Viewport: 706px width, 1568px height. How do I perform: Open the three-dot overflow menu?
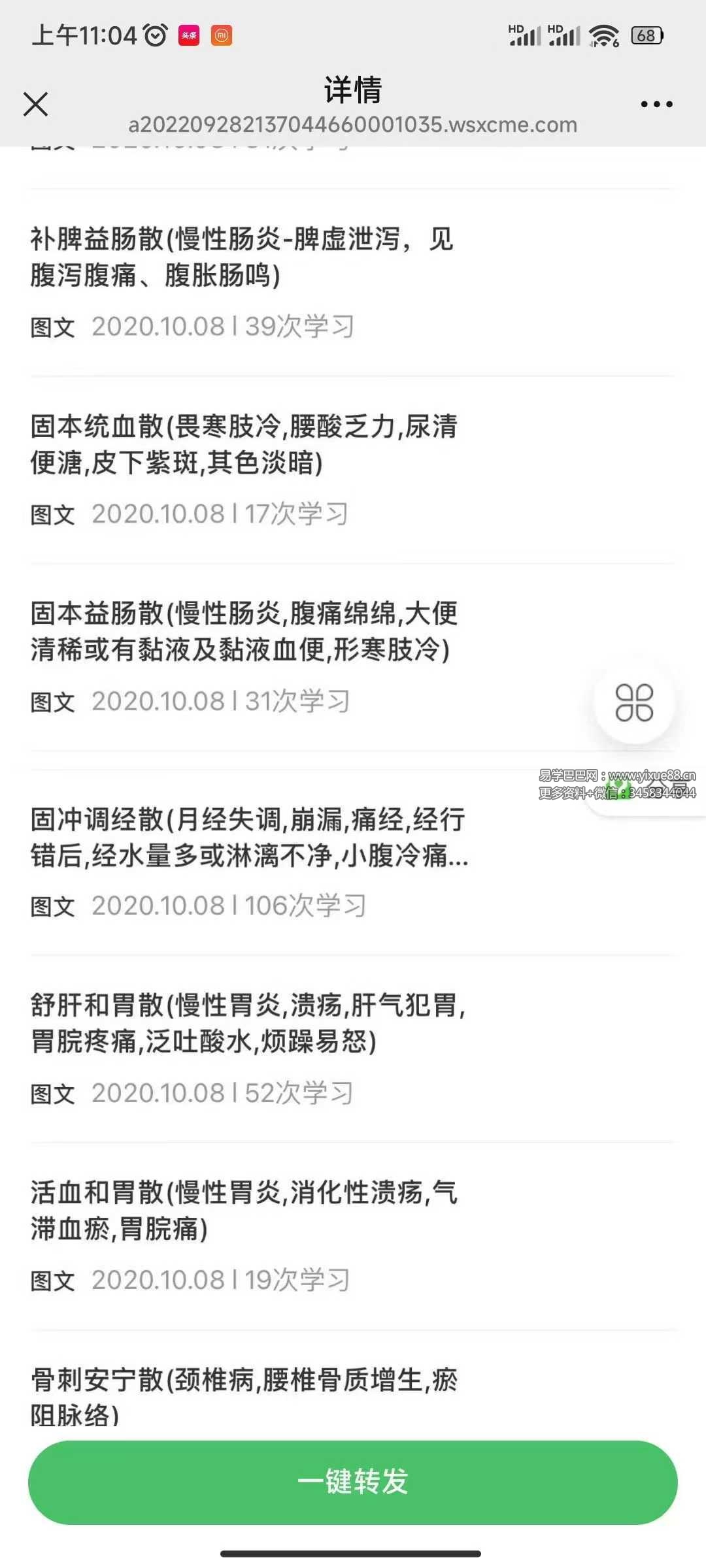click(656, 104)
